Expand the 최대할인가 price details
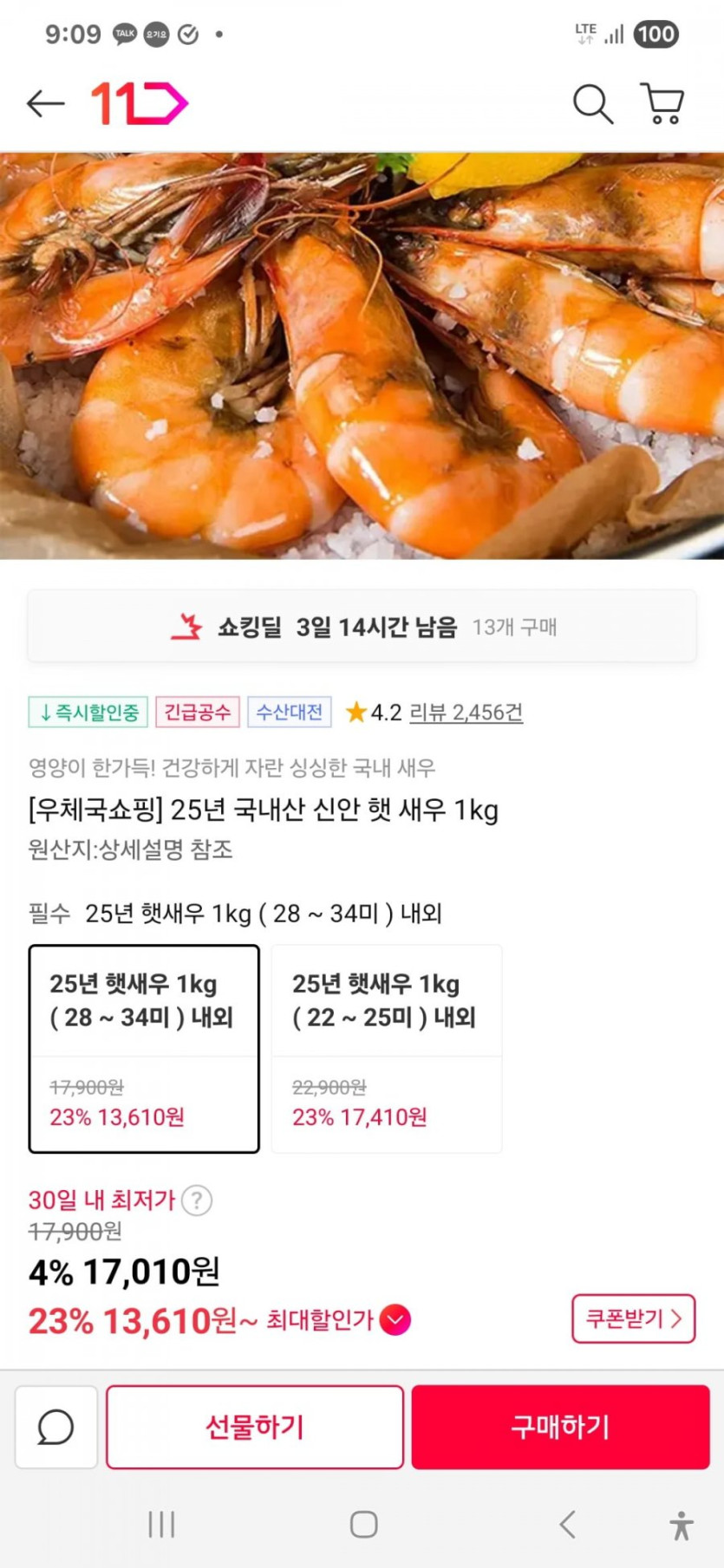Image resolution: width=724 pixels, height=1568 pixels. (x=395, y=1320)
